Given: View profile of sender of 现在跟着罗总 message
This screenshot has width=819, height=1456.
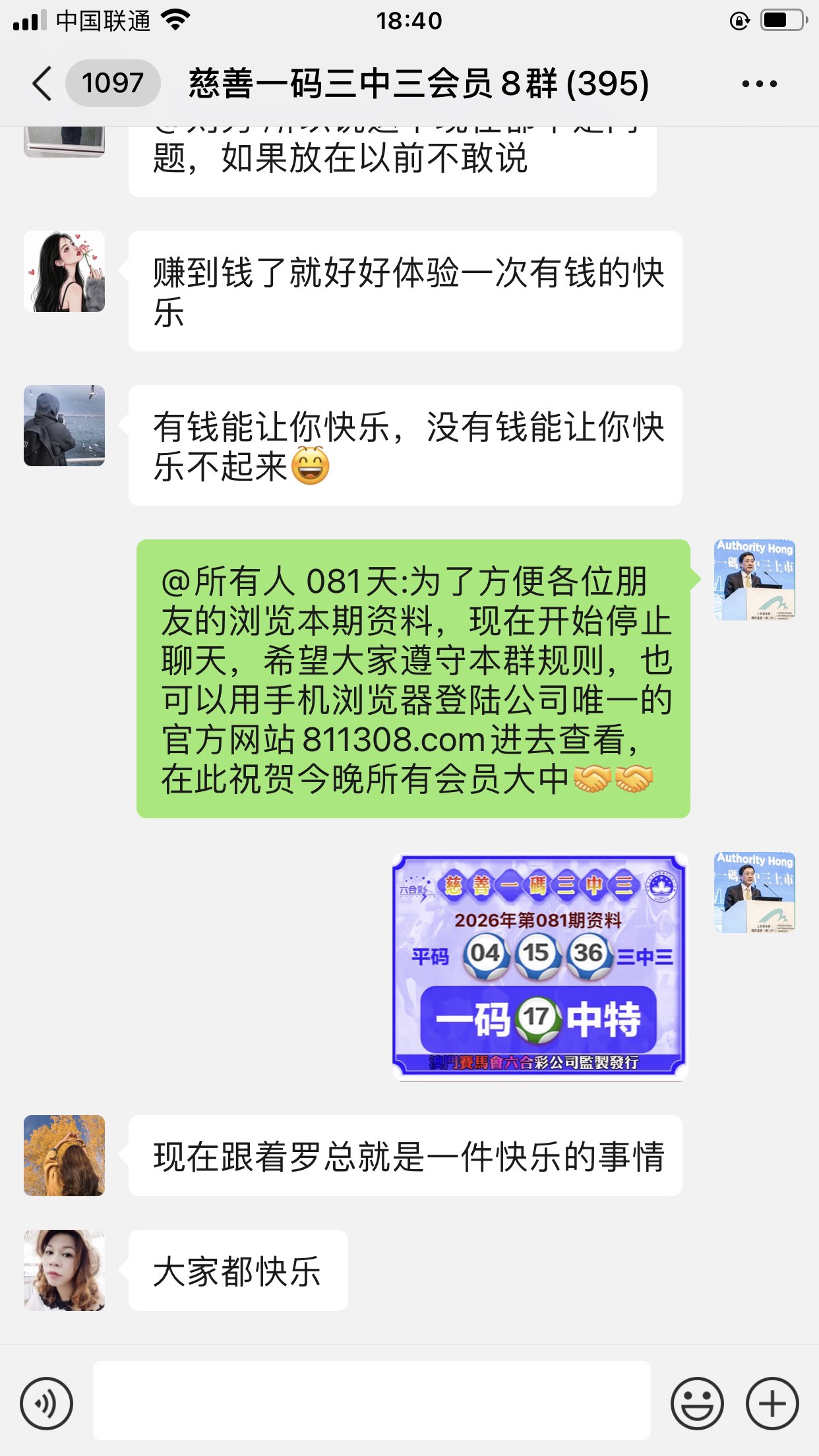Looking at the screenshot, I should coord(64,1155).
